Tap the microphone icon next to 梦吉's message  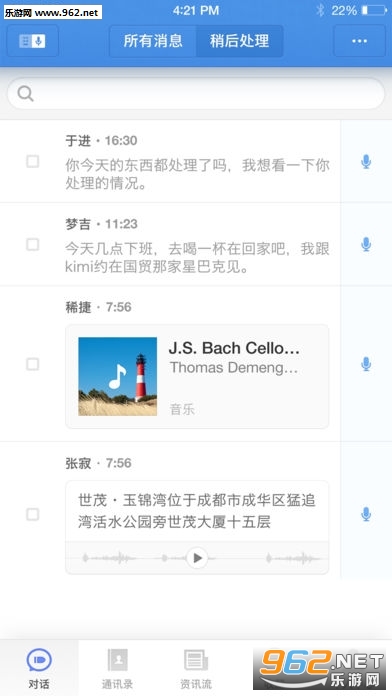[x=366, y=244]
